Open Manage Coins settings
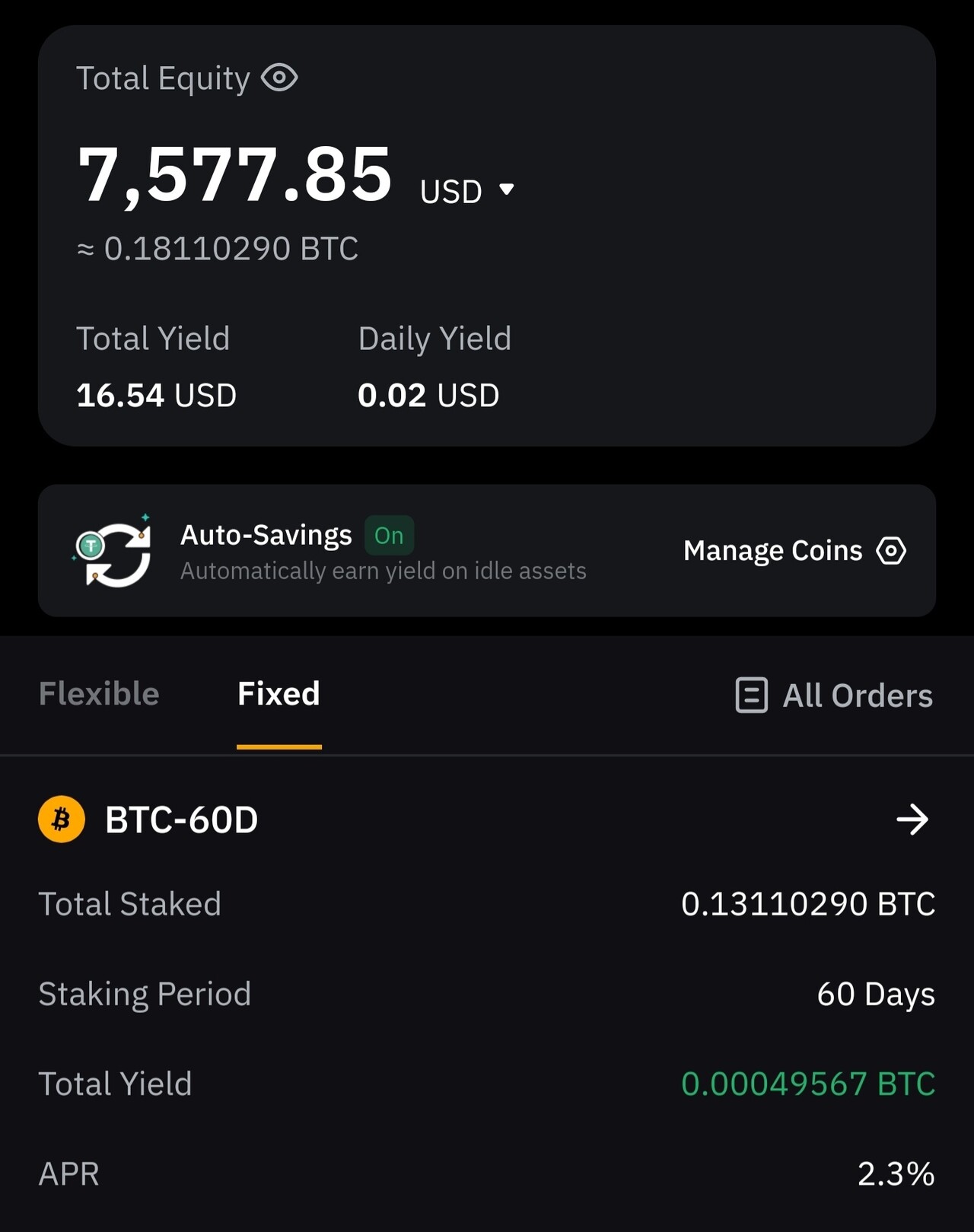The image size is (974, 1232). (794, 550)
